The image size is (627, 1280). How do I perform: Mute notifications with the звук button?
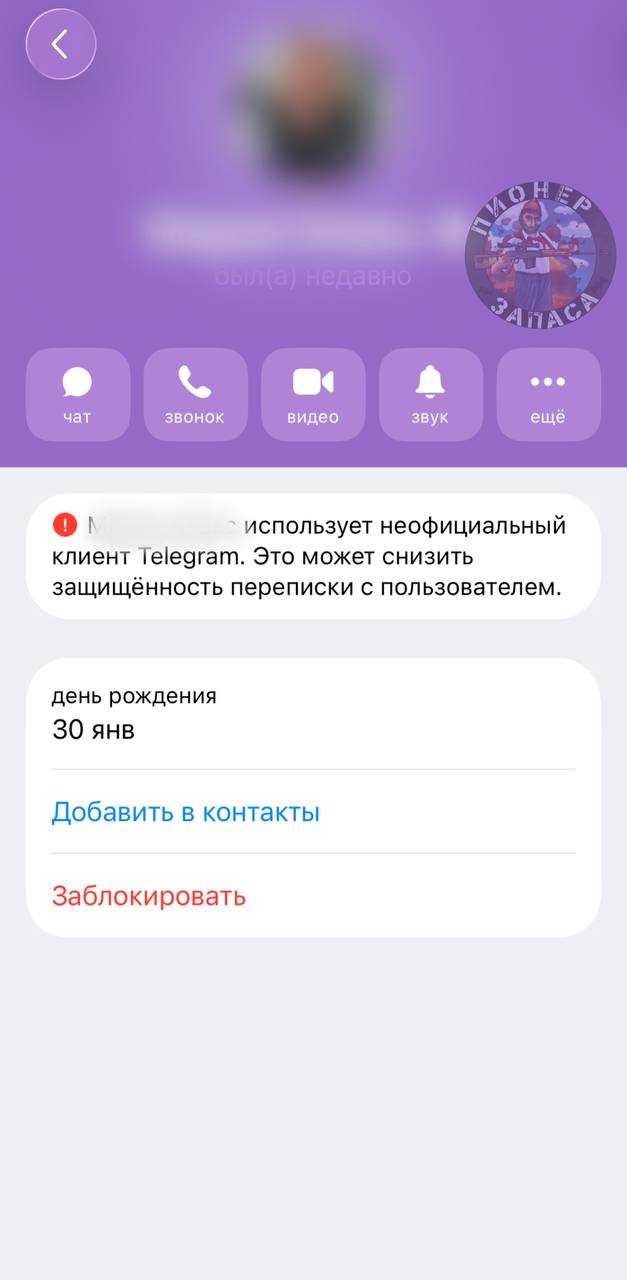click(430, 394)
